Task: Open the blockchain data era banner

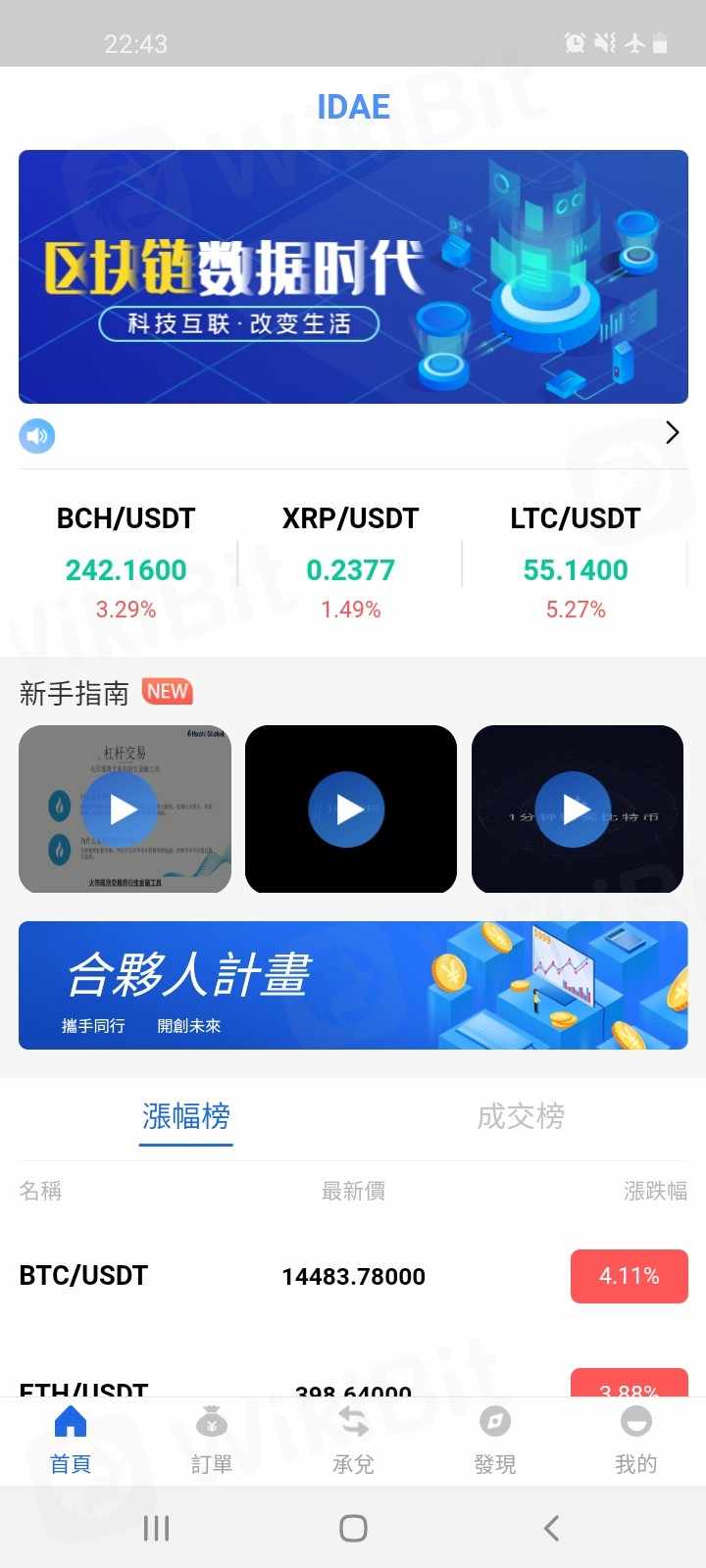Action: tap(353, 276)
